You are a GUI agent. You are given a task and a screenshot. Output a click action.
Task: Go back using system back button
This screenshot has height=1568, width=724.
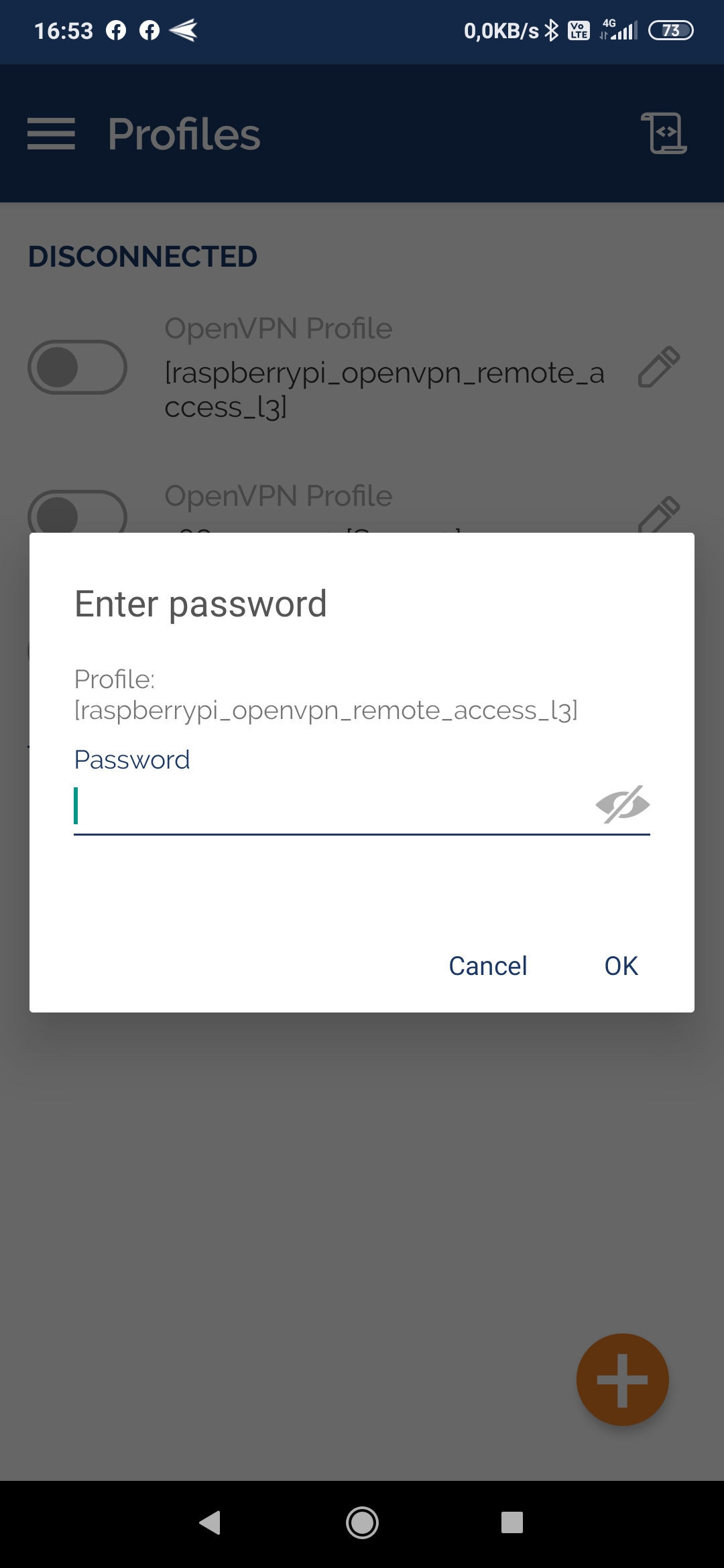click(210, 1522)
